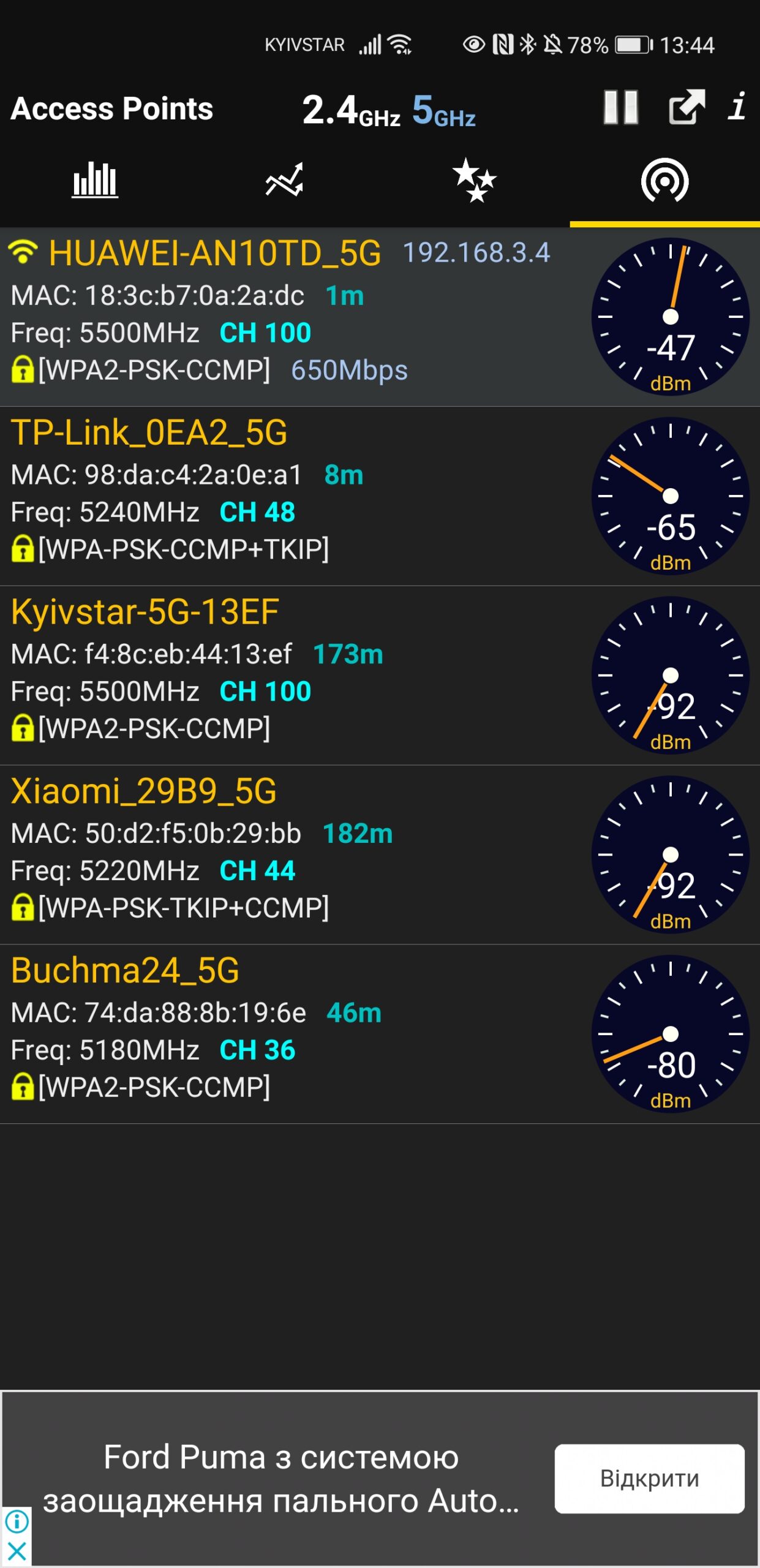
Task: Switch to the 2.4GHz band
Action: click(351, 110)
